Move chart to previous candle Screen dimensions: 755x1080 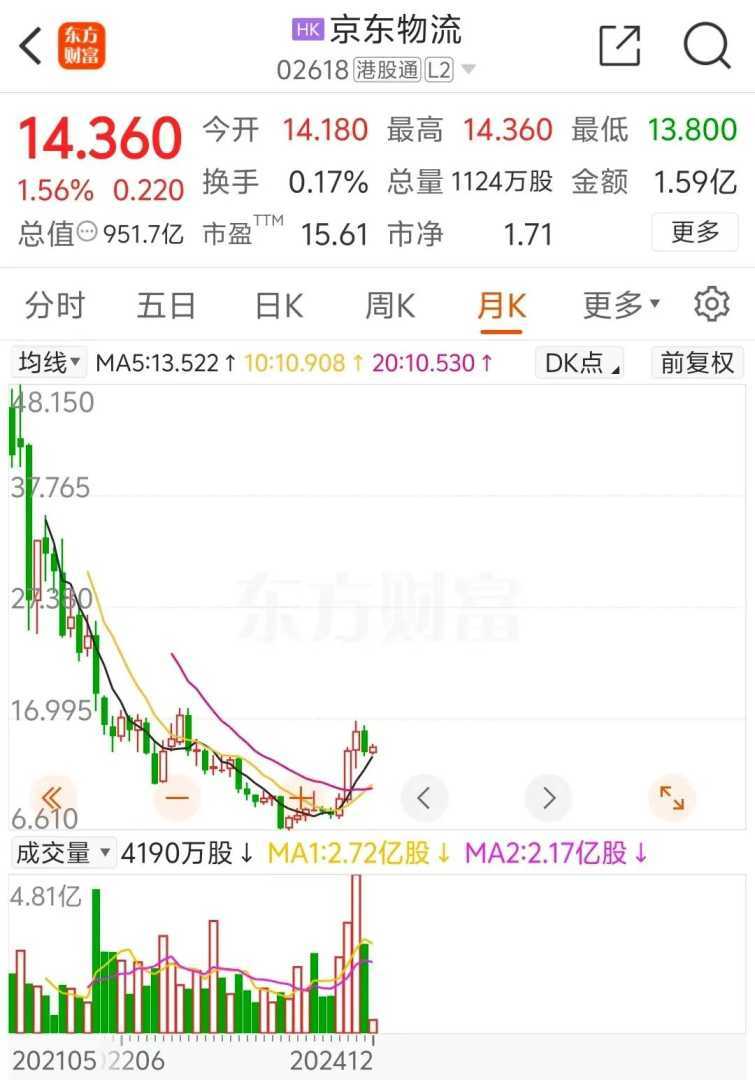(x=424, y=797)
